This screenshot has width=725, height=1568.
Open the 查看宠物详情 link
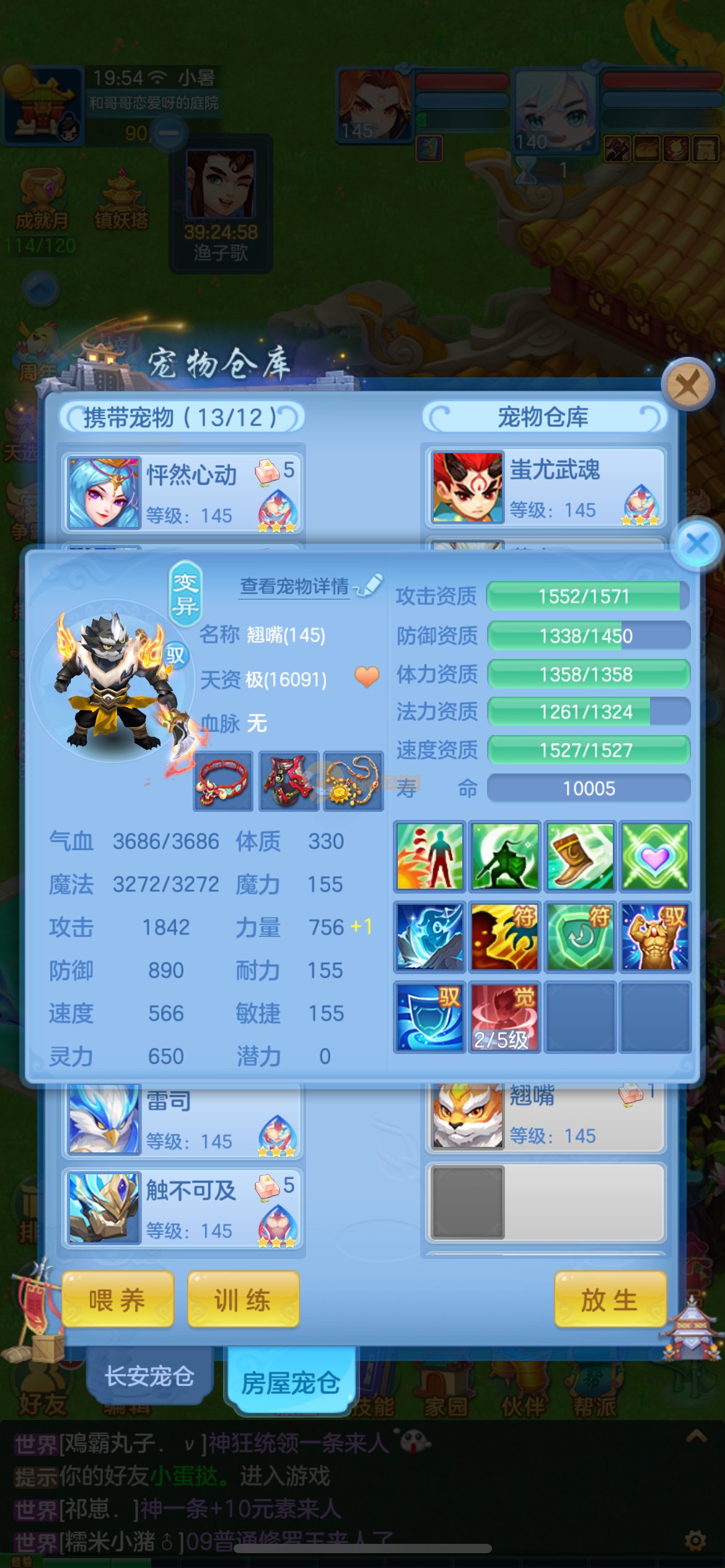(295, 586)
